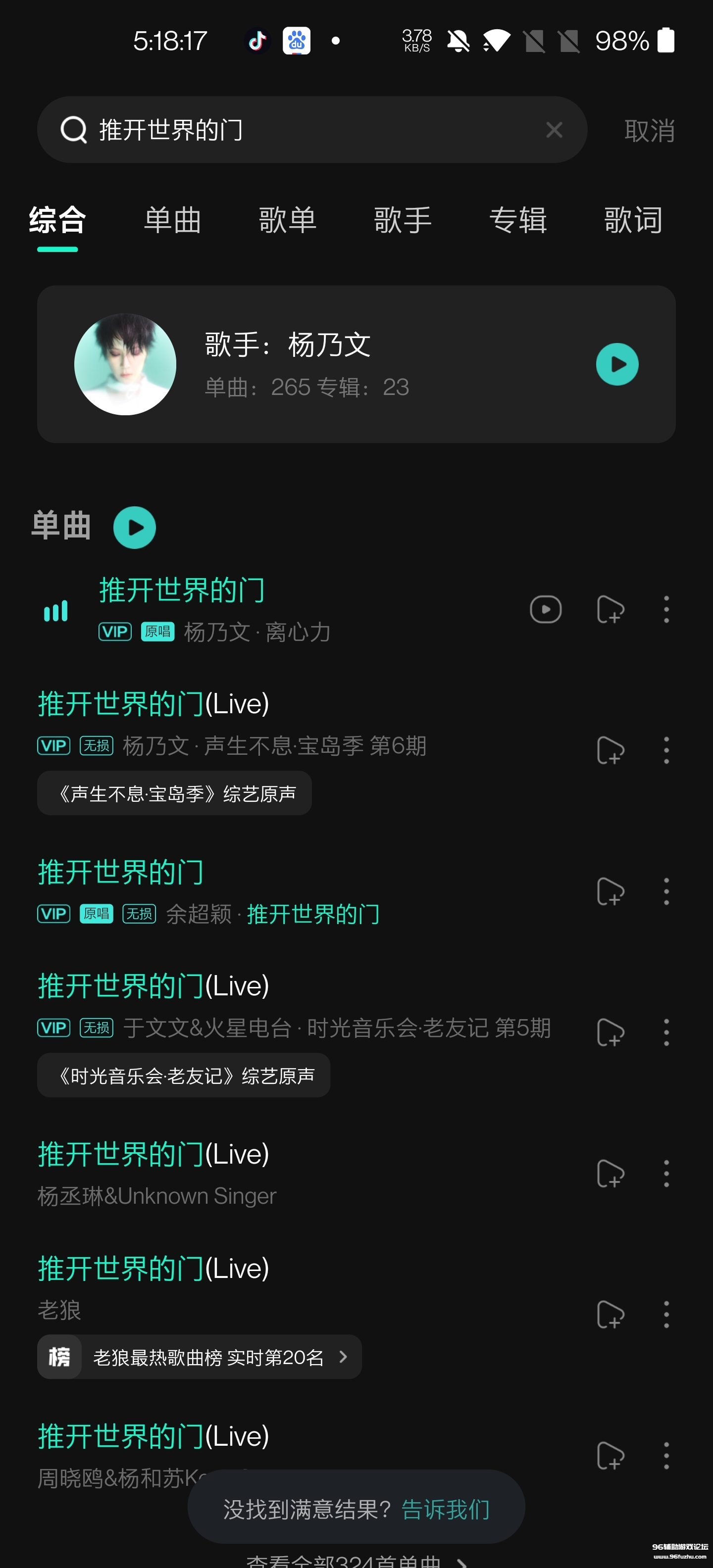Image resolution: width=713 pixels, height=1568 pixels.
Task: Open more options for 推开世界的门(Live) by 杨乃文
Action: pos(667,750)
